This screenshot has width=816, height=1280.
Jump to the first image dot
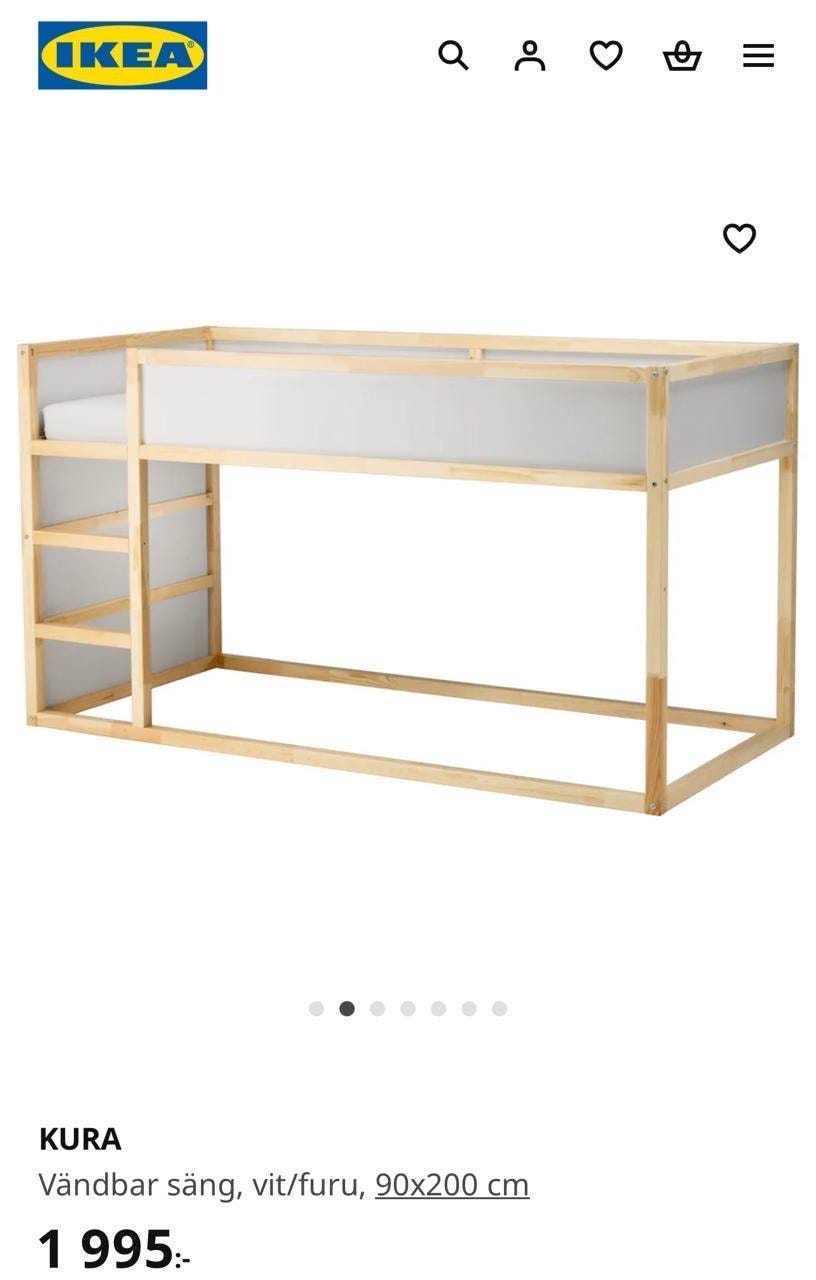click(x=316, y=1008)
